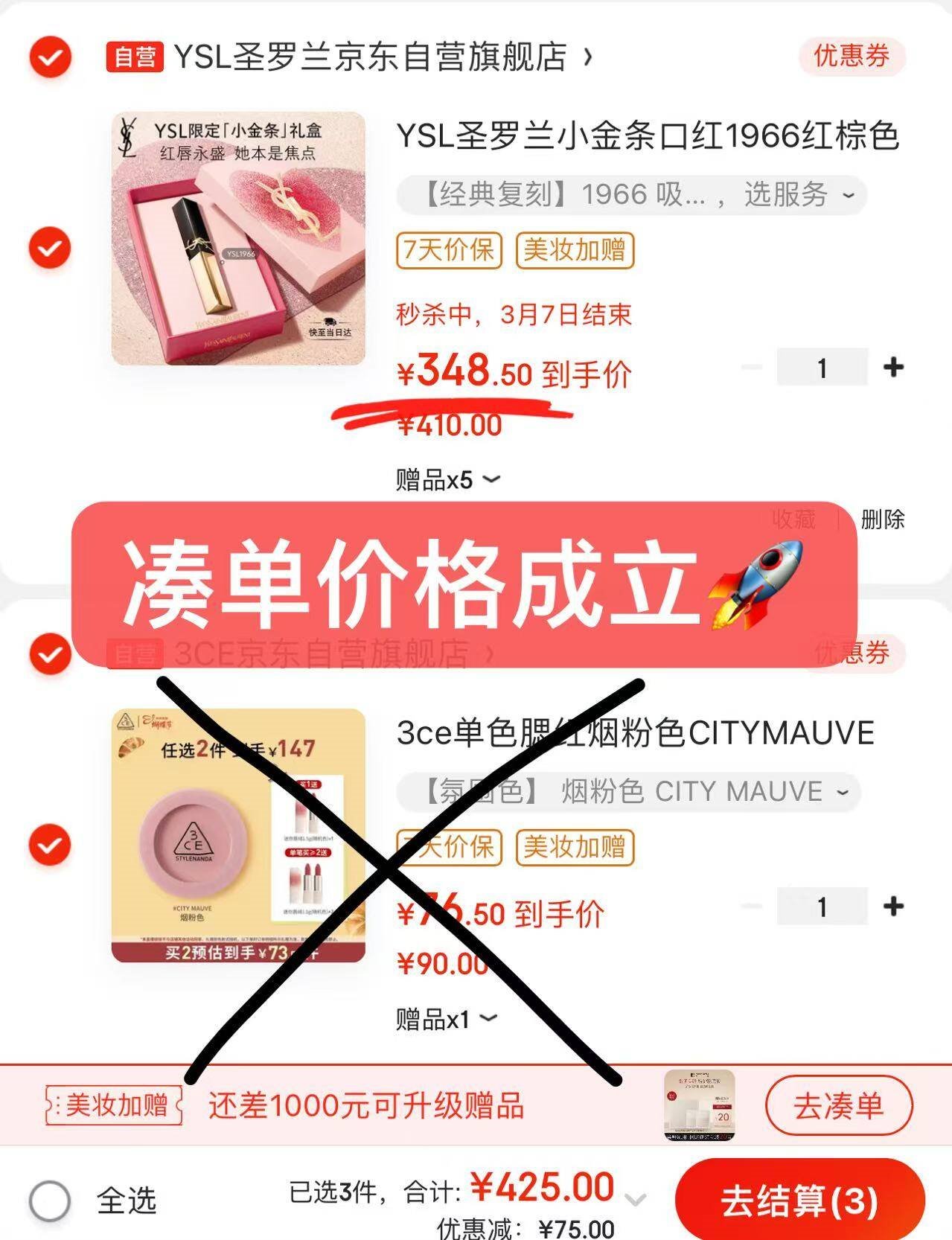Open the YSL小金条 lipstick product image
Viewport: 952px width, 1240px height.
click(x=238, y=238)
